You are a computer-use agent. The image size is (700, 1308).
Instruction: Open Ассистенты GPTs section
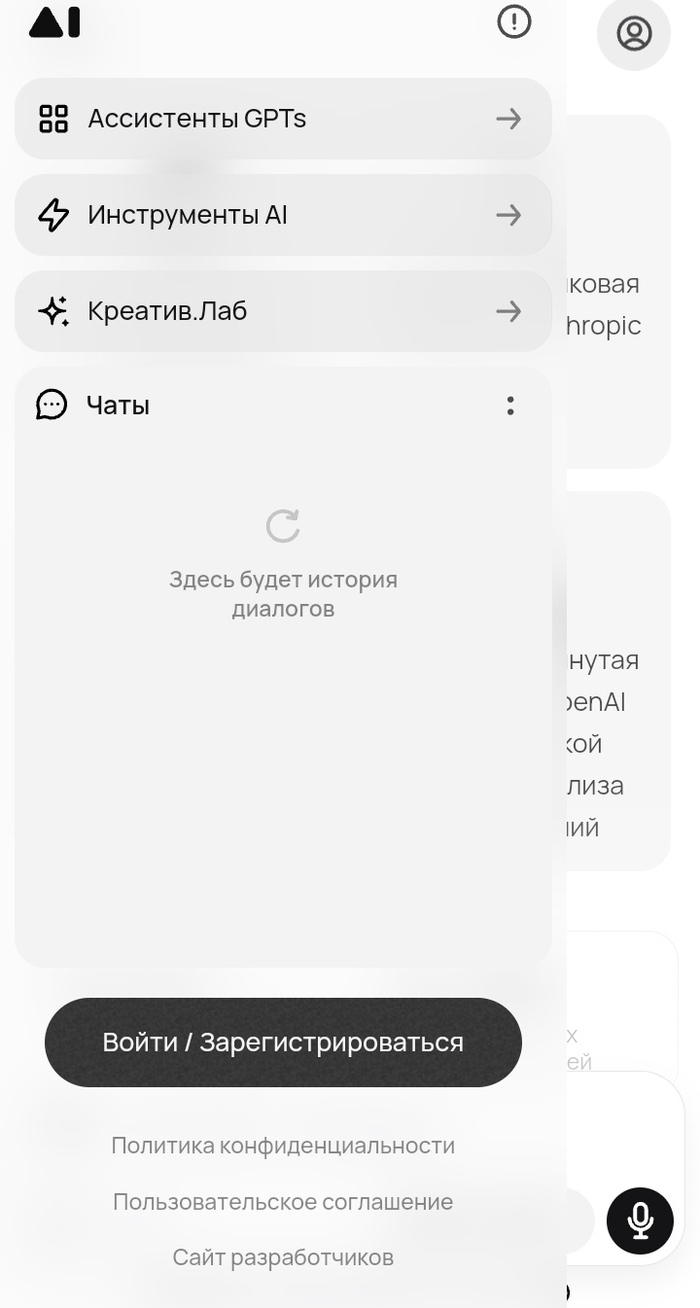point(283,119)
